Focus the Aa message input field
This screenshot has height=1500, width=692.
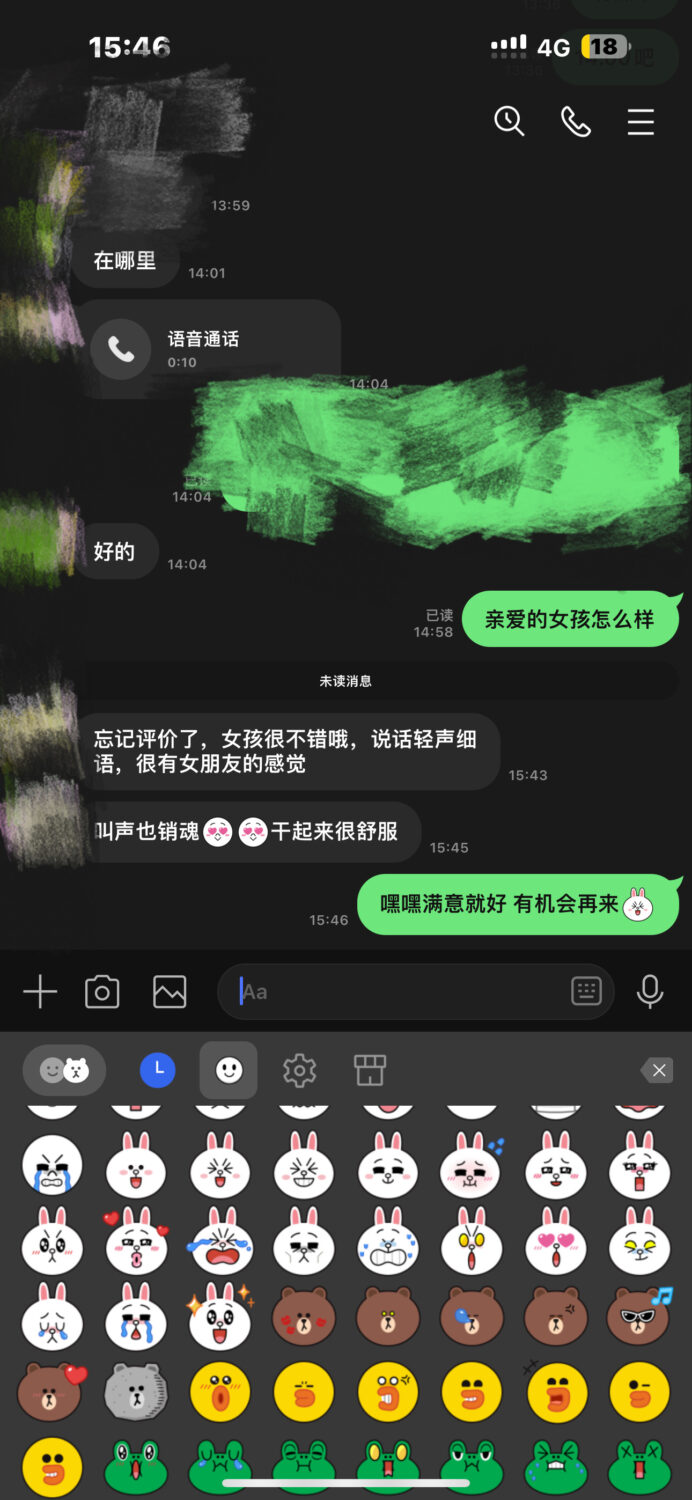pyautogui.click(x=400, y=992)
